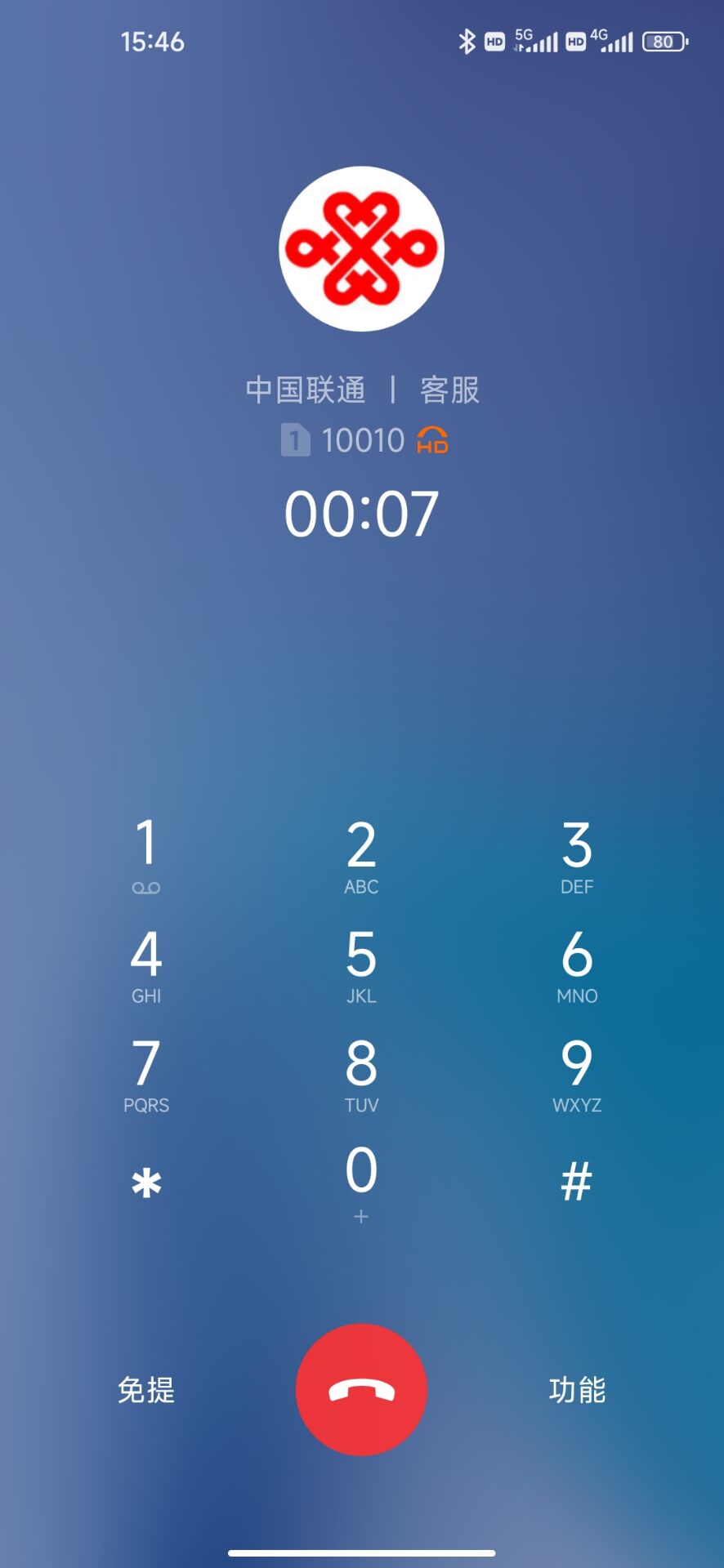Tap the voicemail icon under digit 1
724x1568 pixels.
point(146,887)
